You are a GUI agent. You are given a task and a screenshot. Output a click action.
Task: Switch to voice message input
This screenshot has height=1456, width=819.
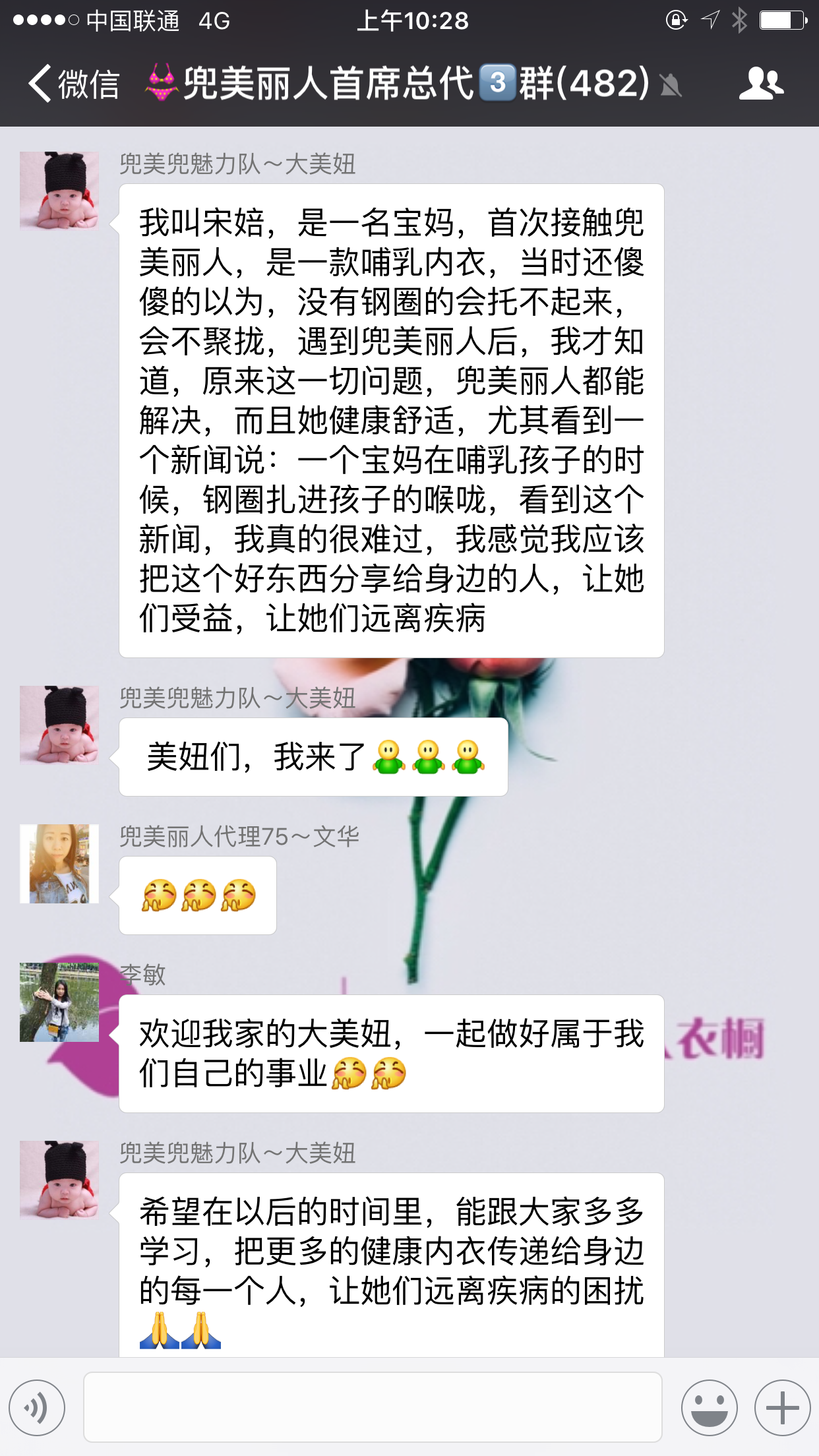coord(37,1408)
